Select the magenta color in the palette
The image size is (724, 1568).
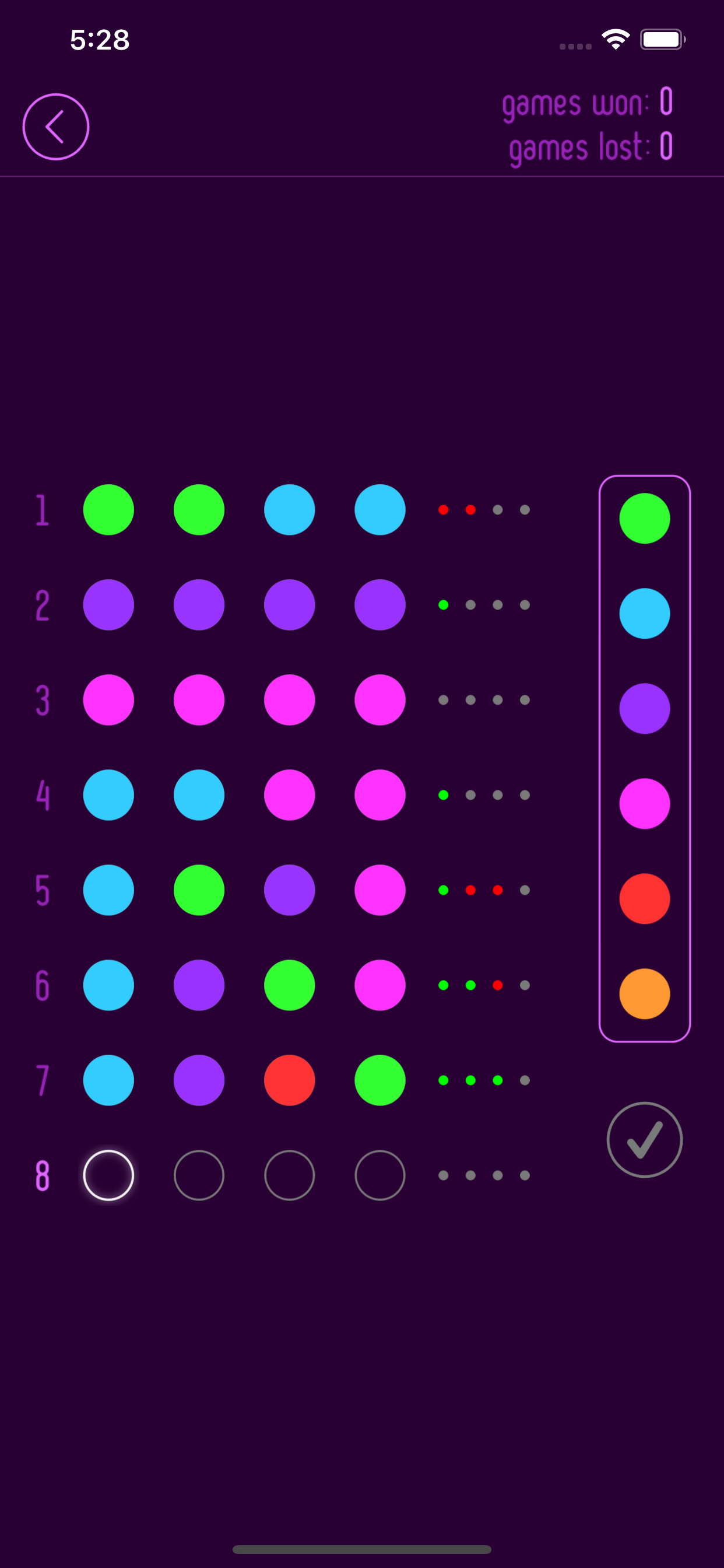tap(645, 803)
